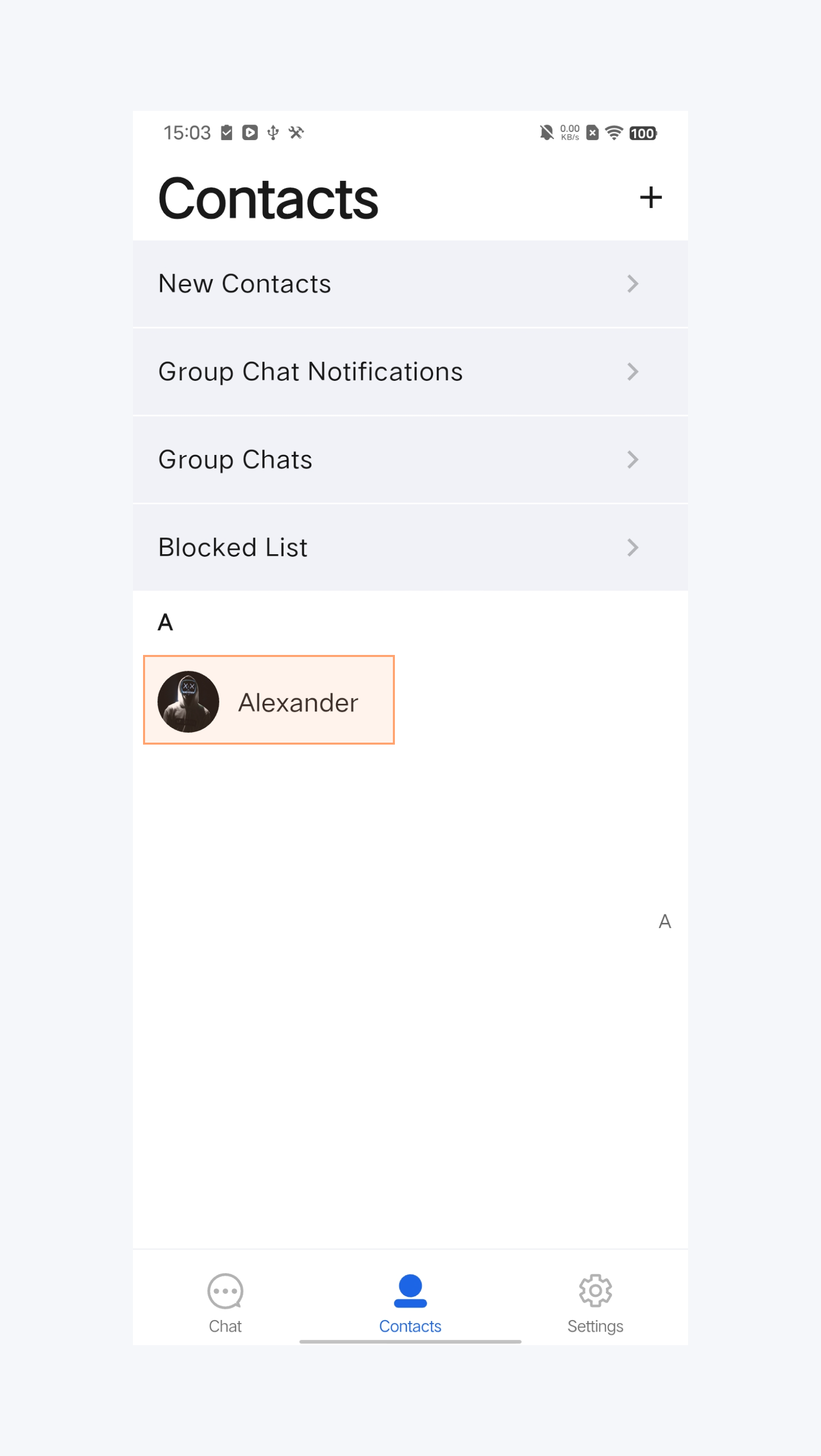The height and width of the screenshot is (1456, 821).
Task: Jump to letter A in the index
Action: click(x=664, y=921)
